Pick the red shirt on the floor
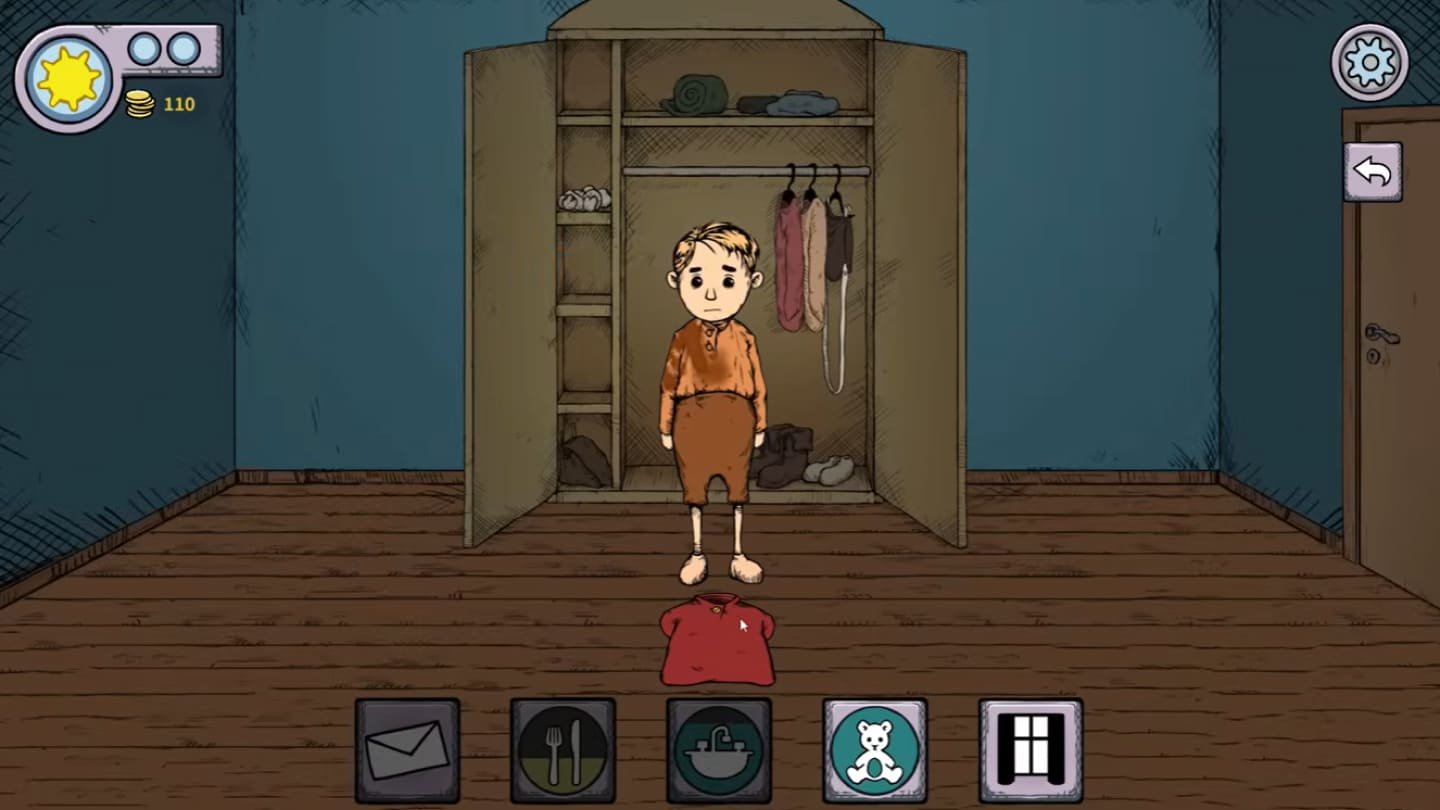The height and width of the screenshot is (810, 1440). pos(716,640)
